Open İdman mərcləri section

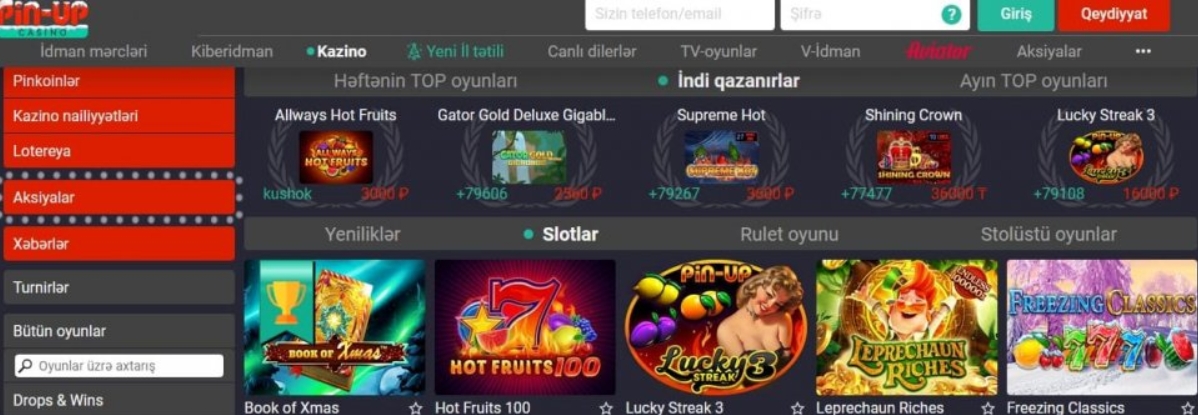93,51
